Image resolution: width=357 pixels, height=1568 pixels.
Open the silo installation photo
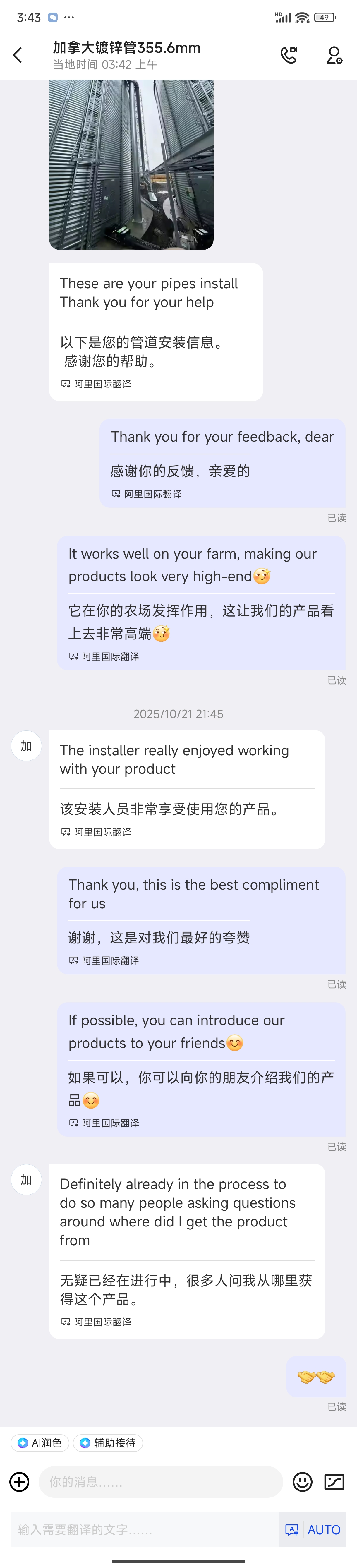click(x=131, y=164)
